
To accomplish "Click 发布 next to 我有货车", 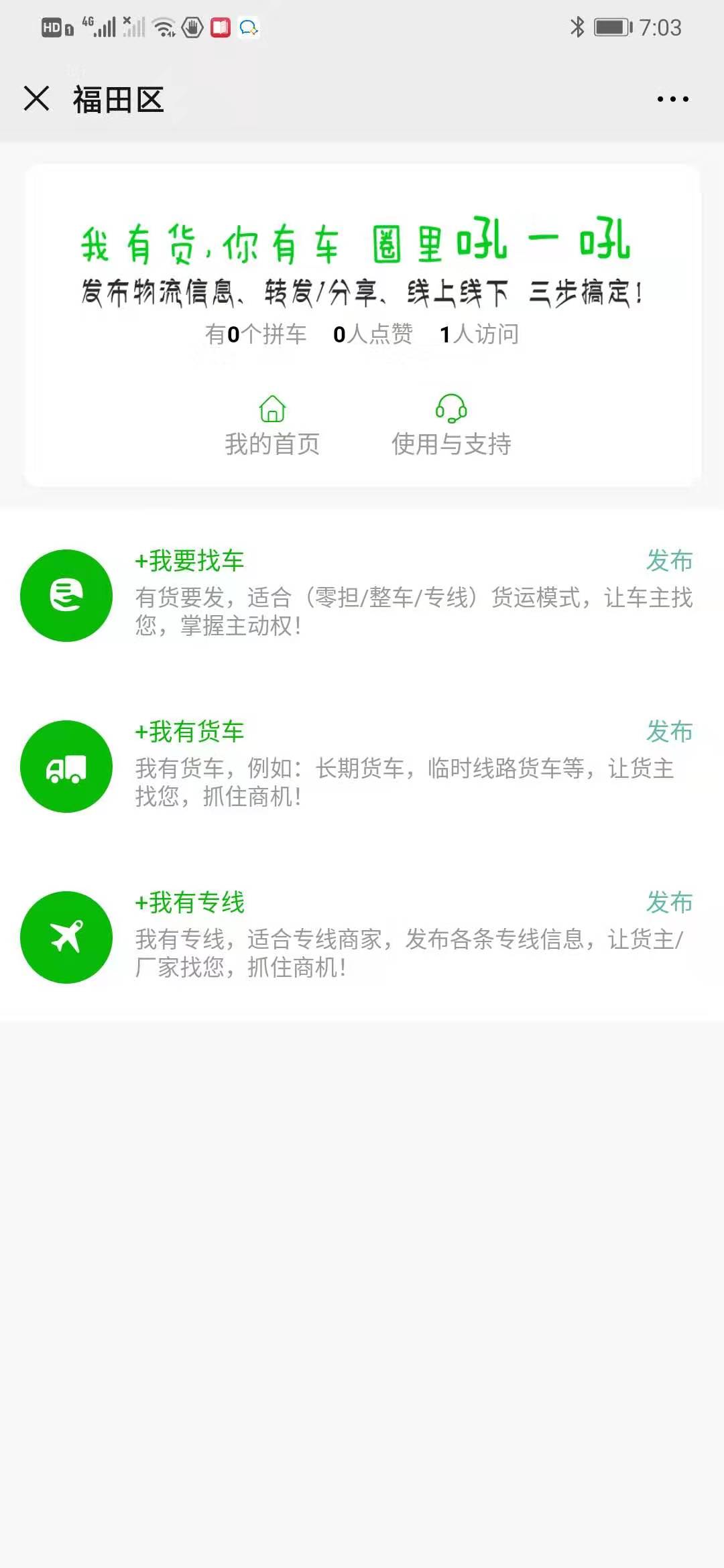I will click(669, 732).
